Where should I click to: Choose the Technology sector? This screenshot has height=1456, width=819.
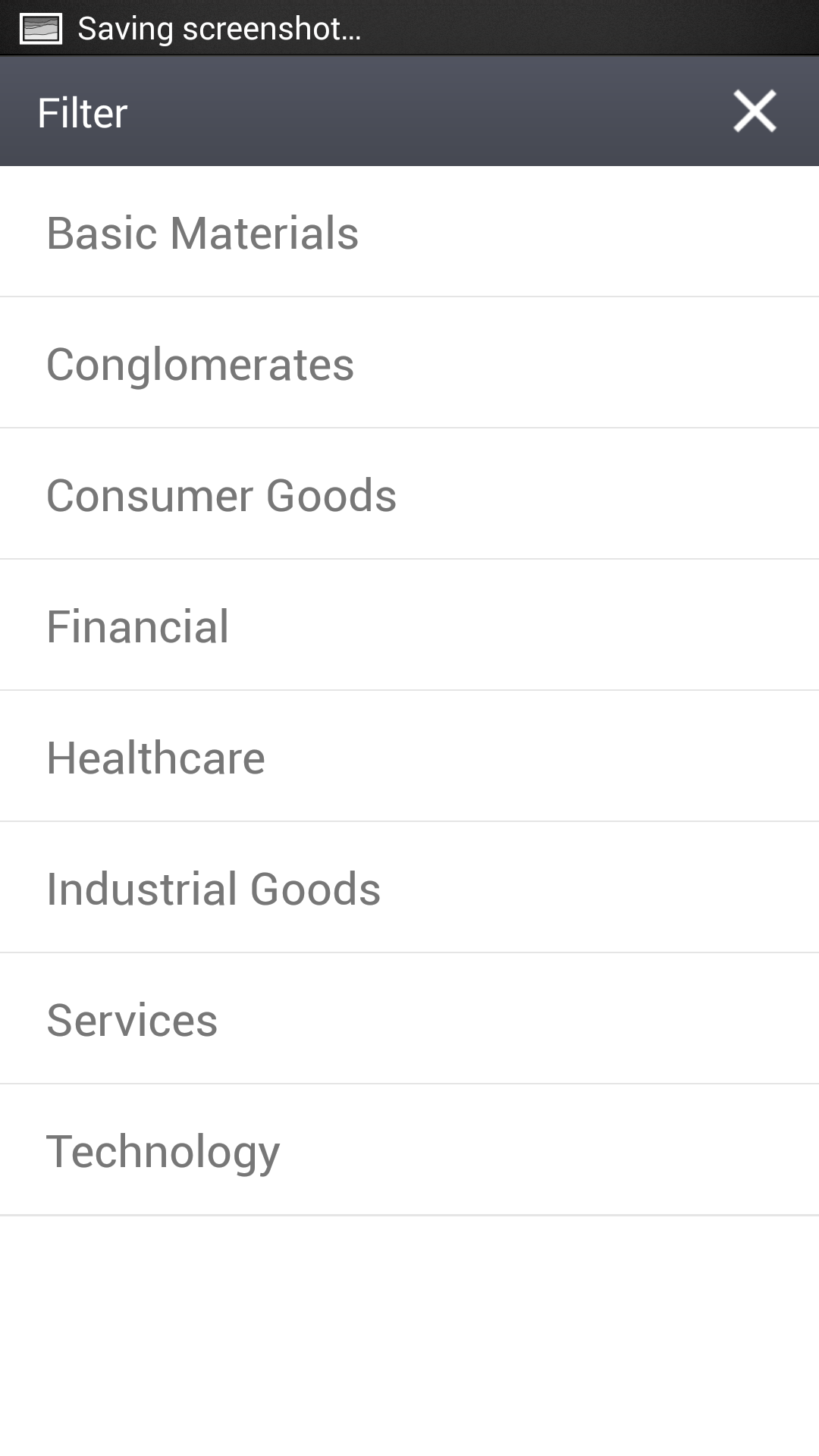coord(409,1150)
